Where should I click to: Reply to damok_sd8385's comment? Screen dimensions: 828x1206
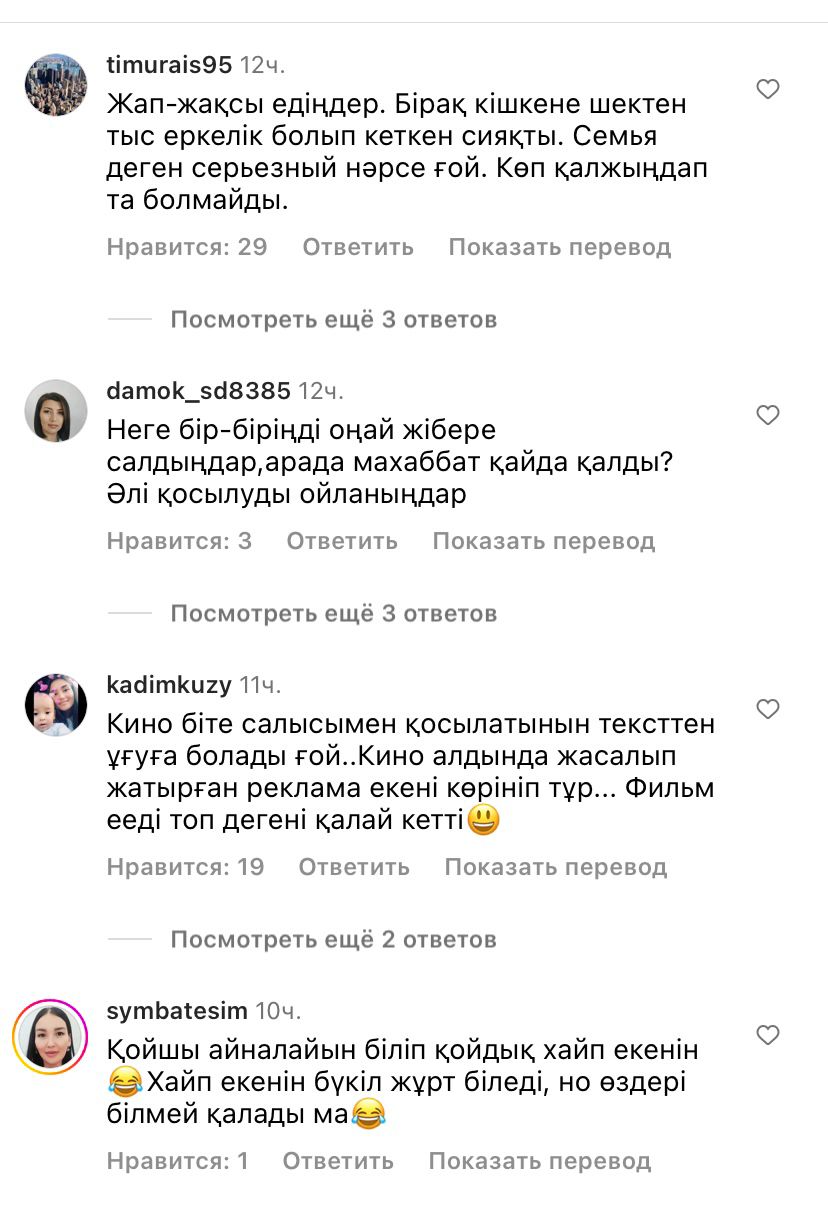tap(341, 542)
